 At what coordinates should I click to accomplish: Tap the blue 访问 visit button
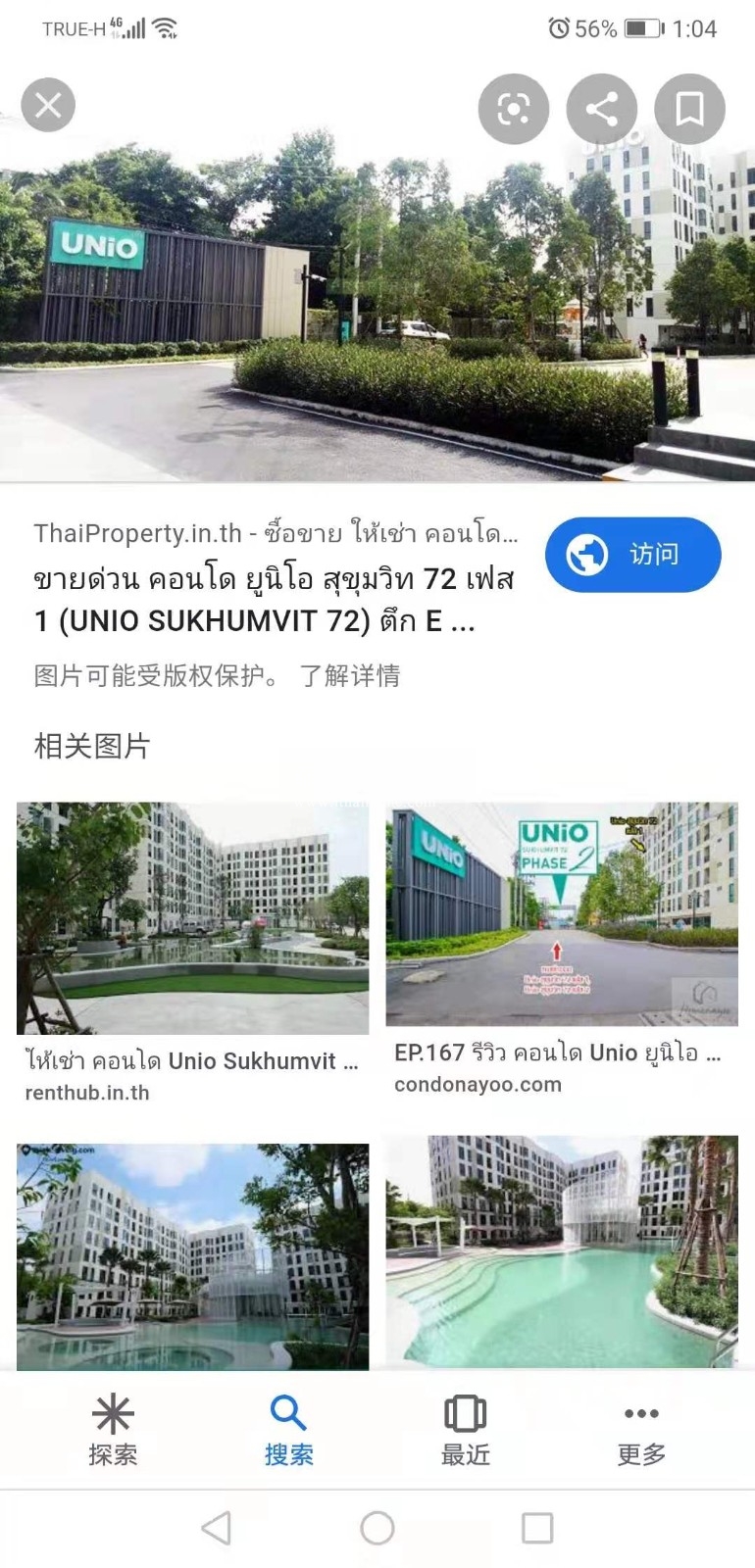pyautogui.click(x=633, y=555)
